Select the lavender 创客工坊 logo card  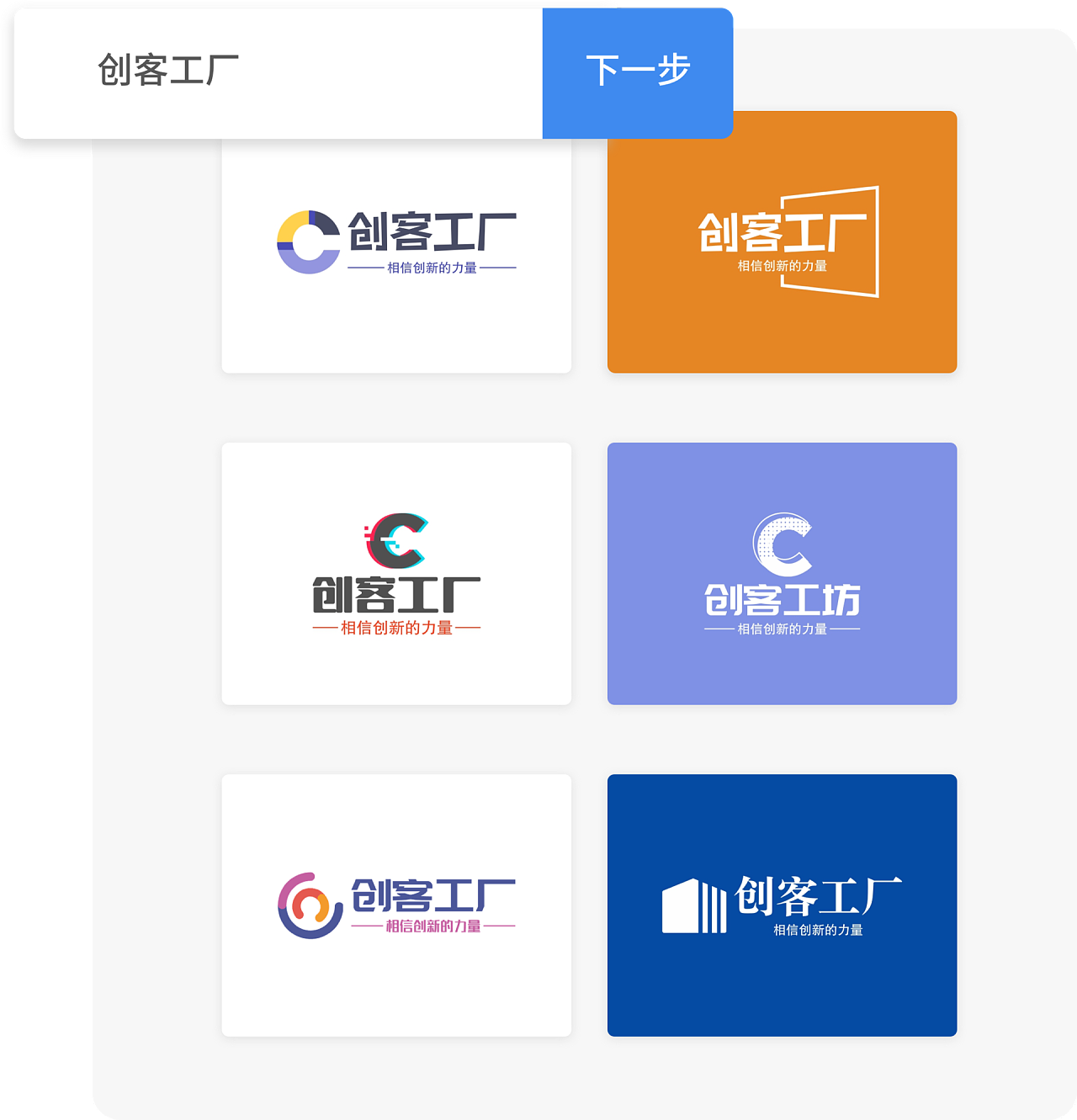[782, 573]
